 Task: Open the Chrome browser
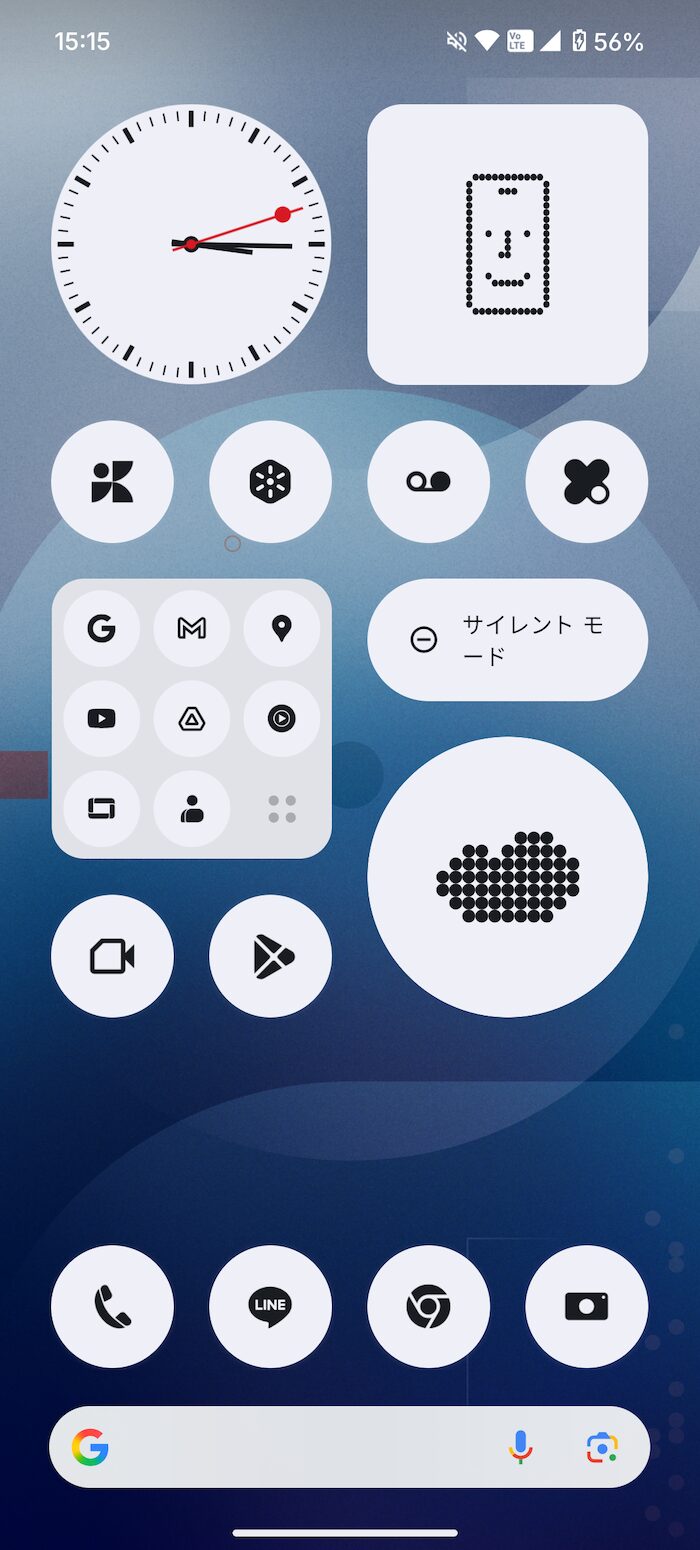coord(428,1306)
